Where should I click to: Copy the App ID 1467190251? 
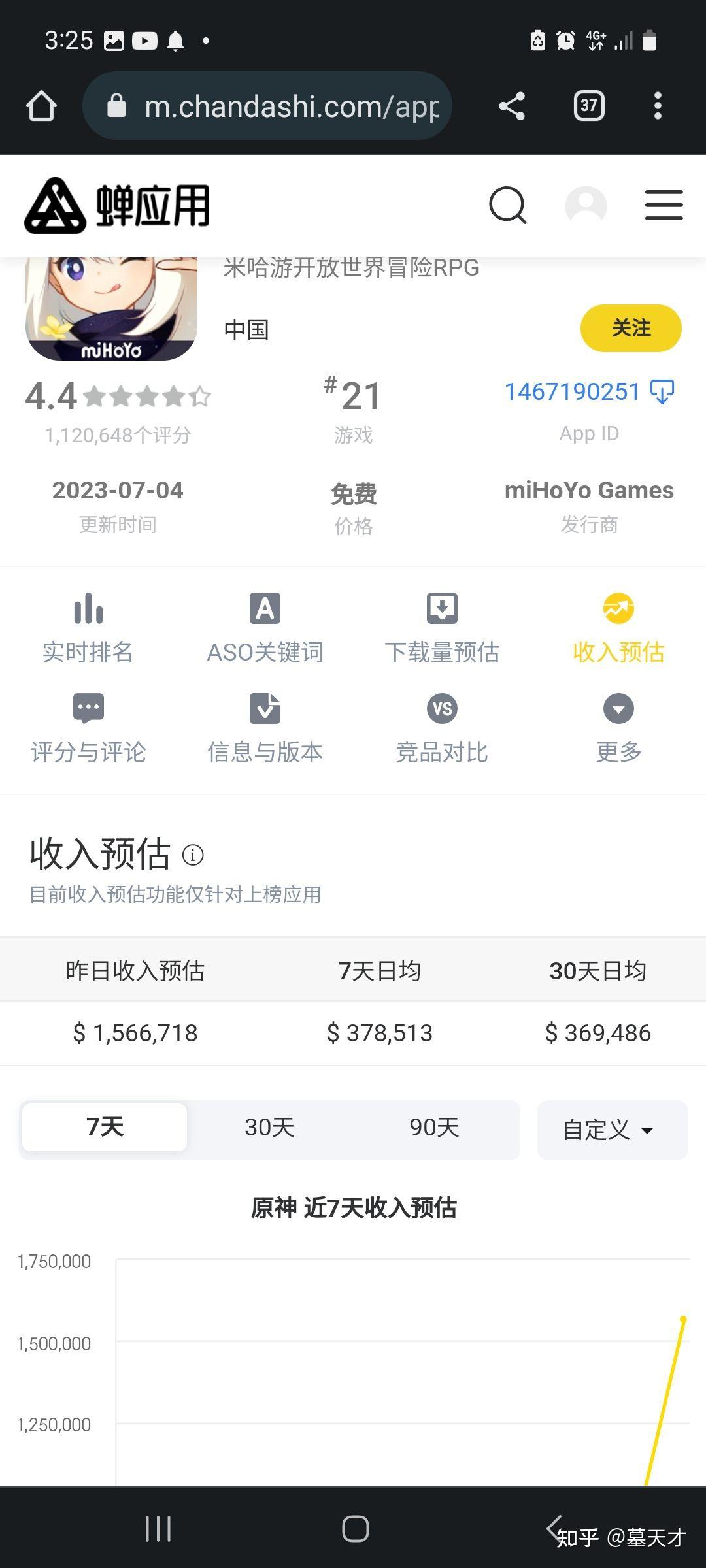pyautogui.click(x=662, y=392)
